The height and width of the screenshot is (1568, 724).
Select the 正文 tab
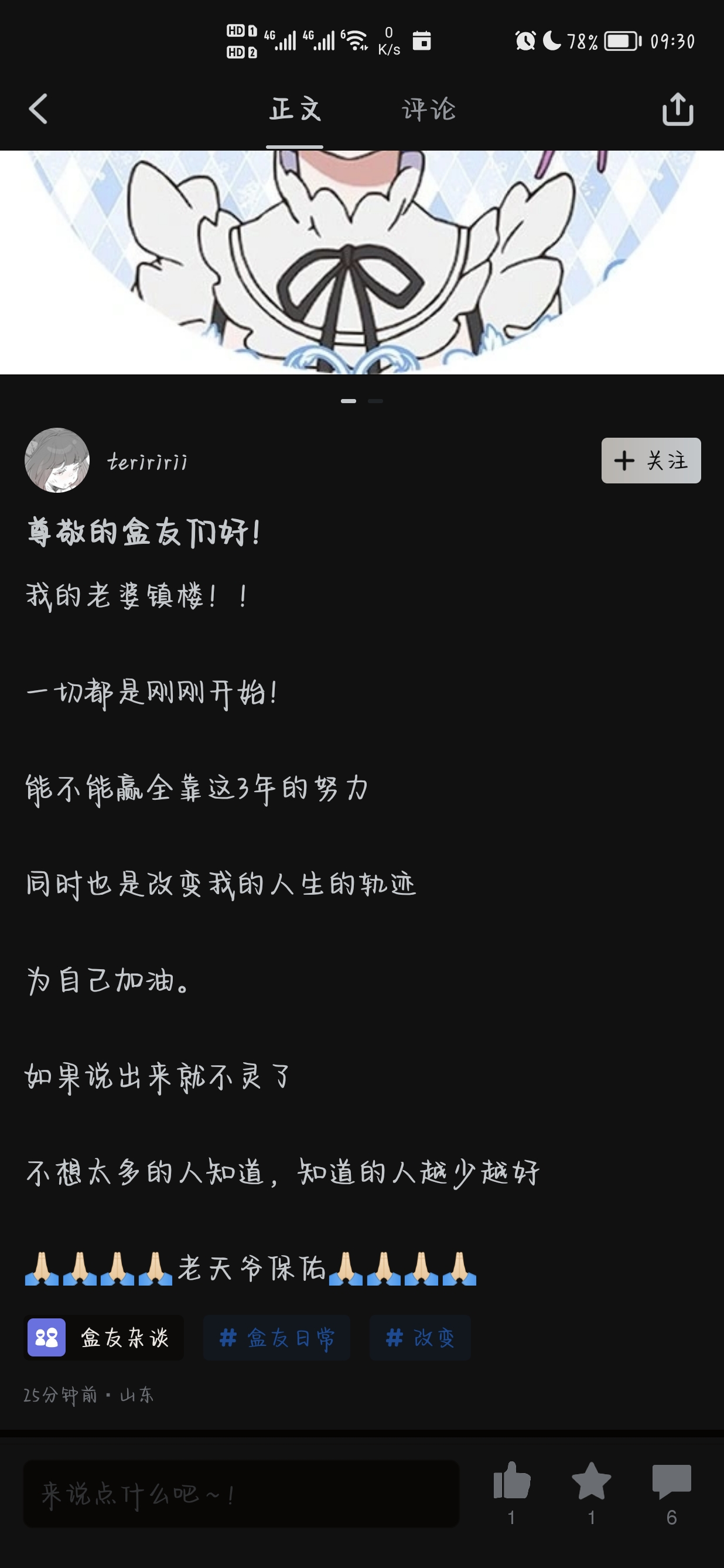295,110
